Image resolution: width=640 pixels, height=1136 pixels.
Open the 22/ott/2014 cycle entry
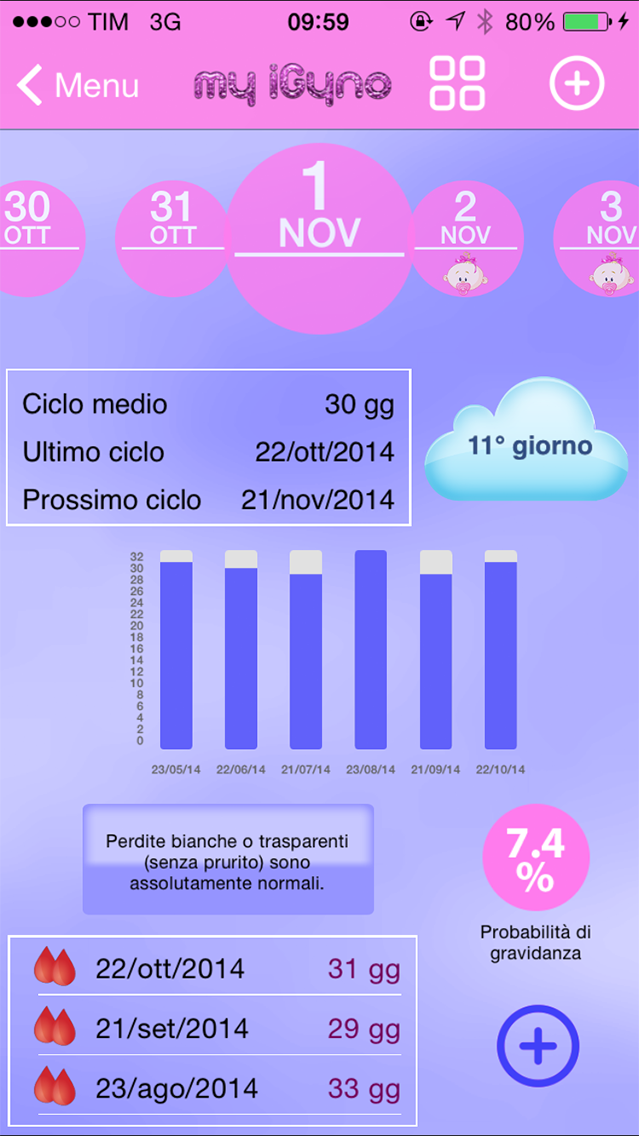[213, 969]
